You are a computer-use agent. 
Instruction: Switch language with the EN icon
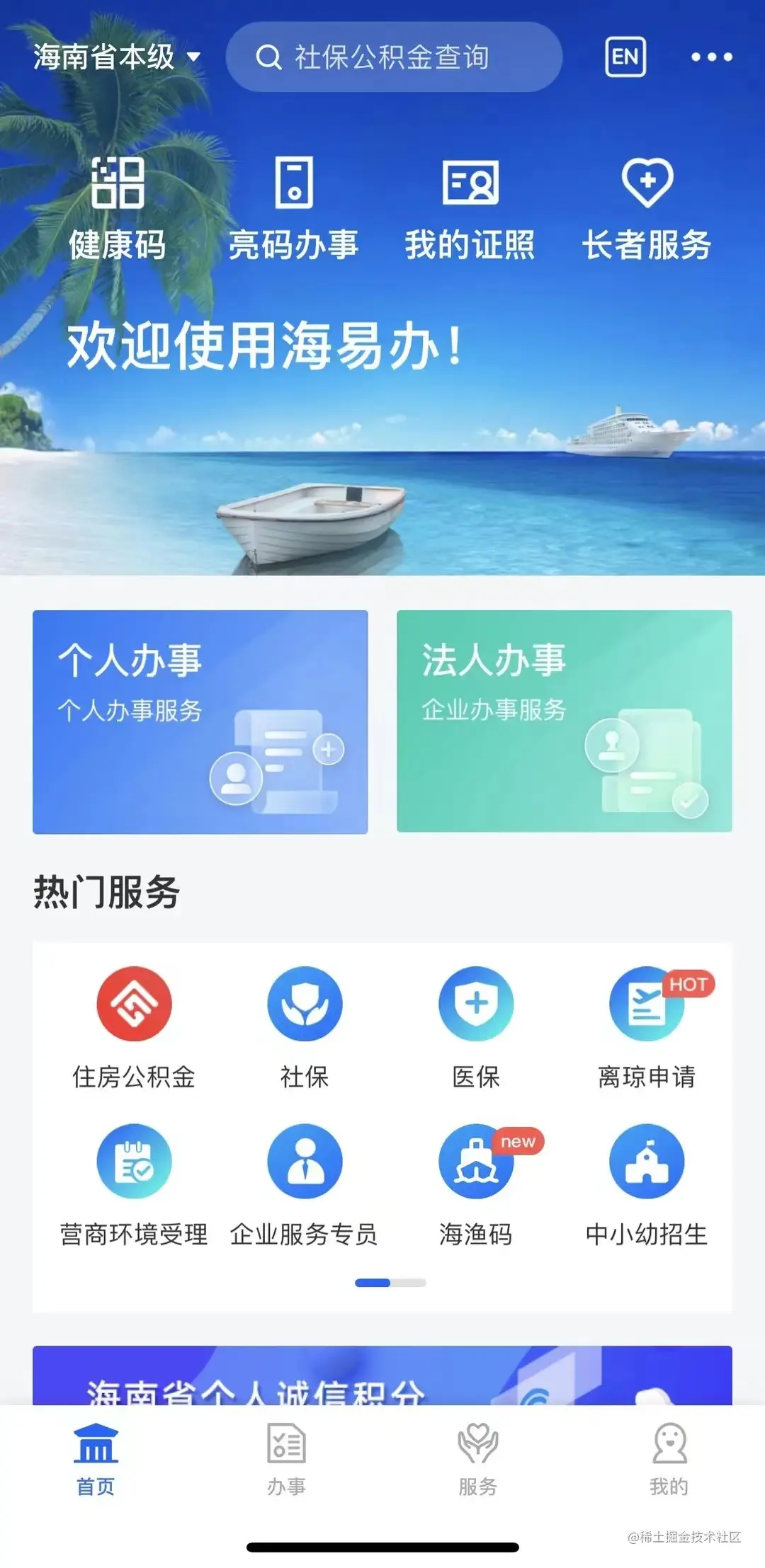click(625, 57)
